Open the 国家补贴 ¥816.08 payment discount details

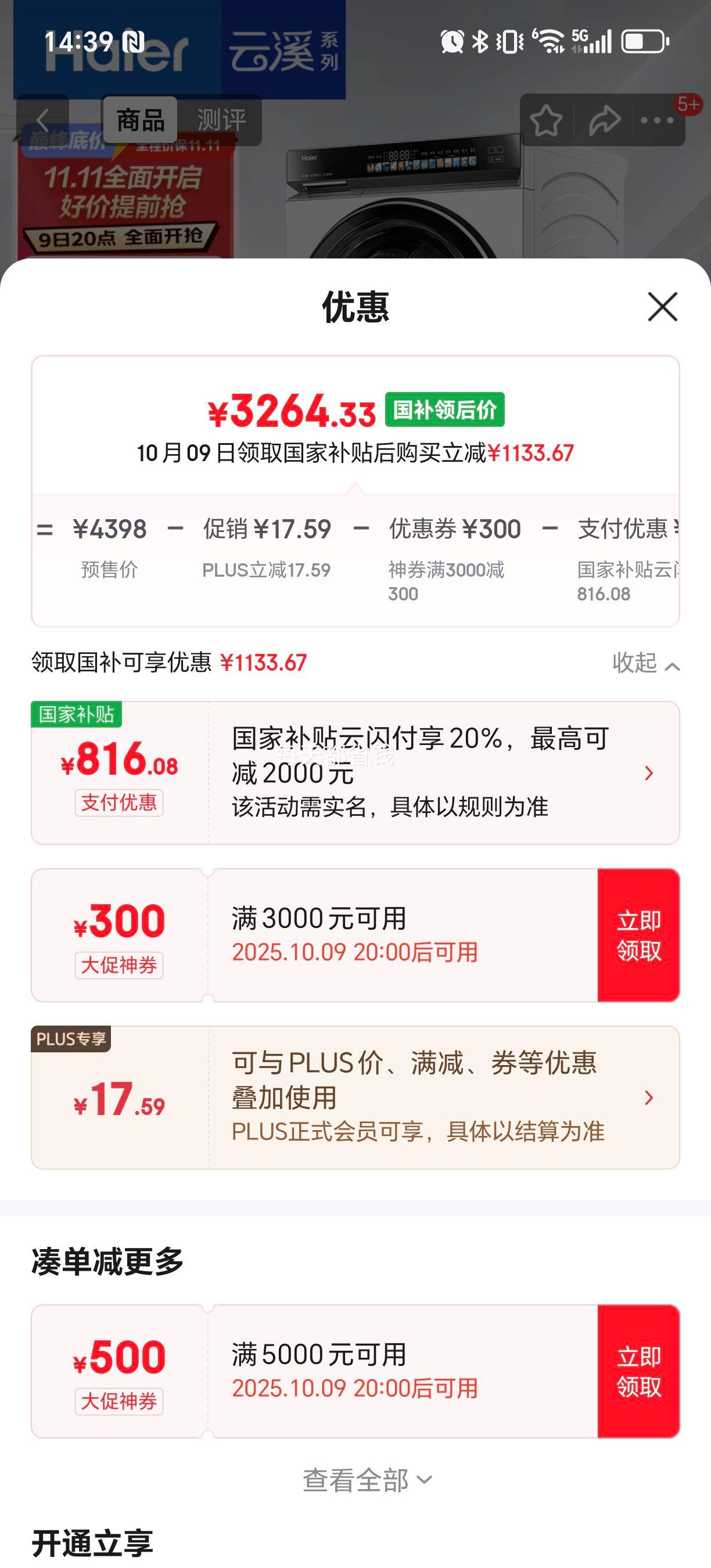click(x=648, y=773)
